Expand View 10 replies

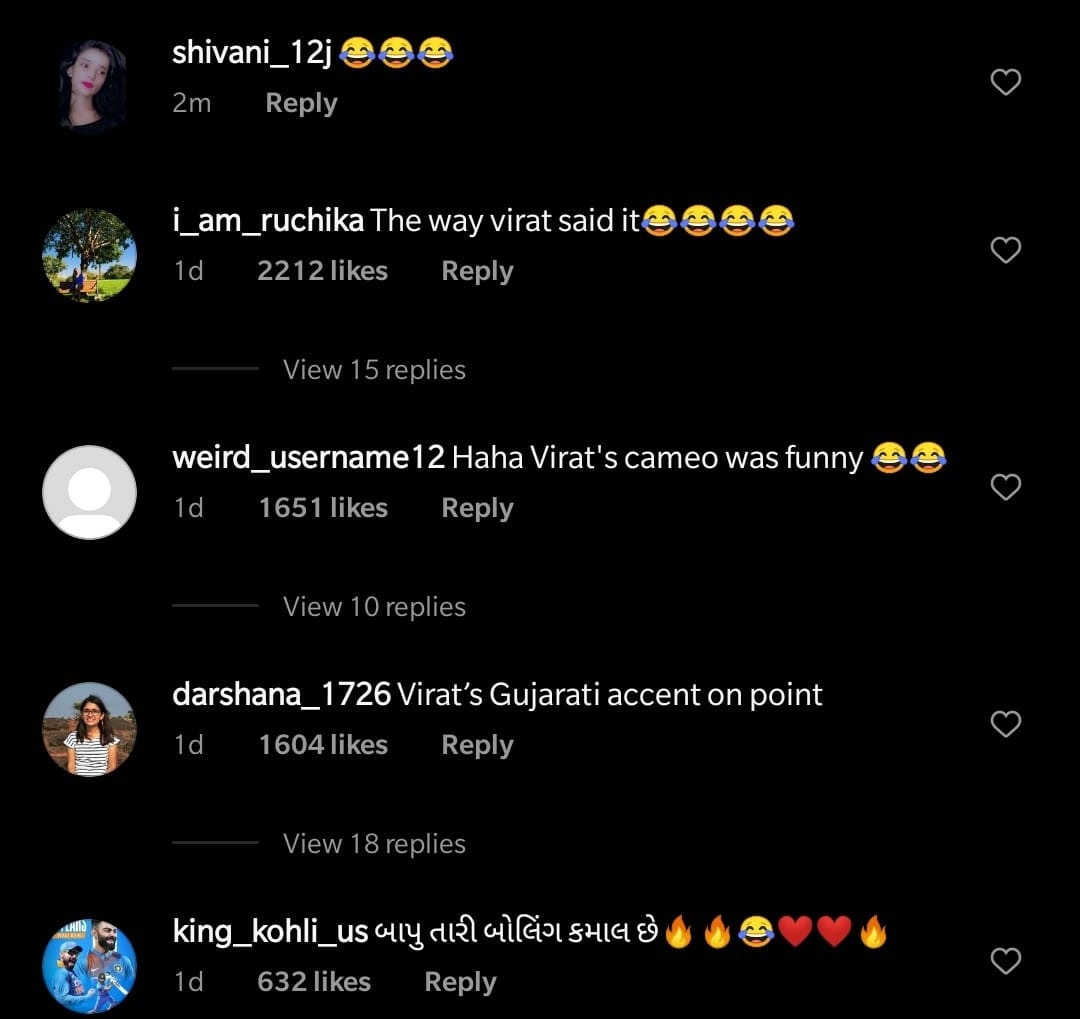click(374, 607)
